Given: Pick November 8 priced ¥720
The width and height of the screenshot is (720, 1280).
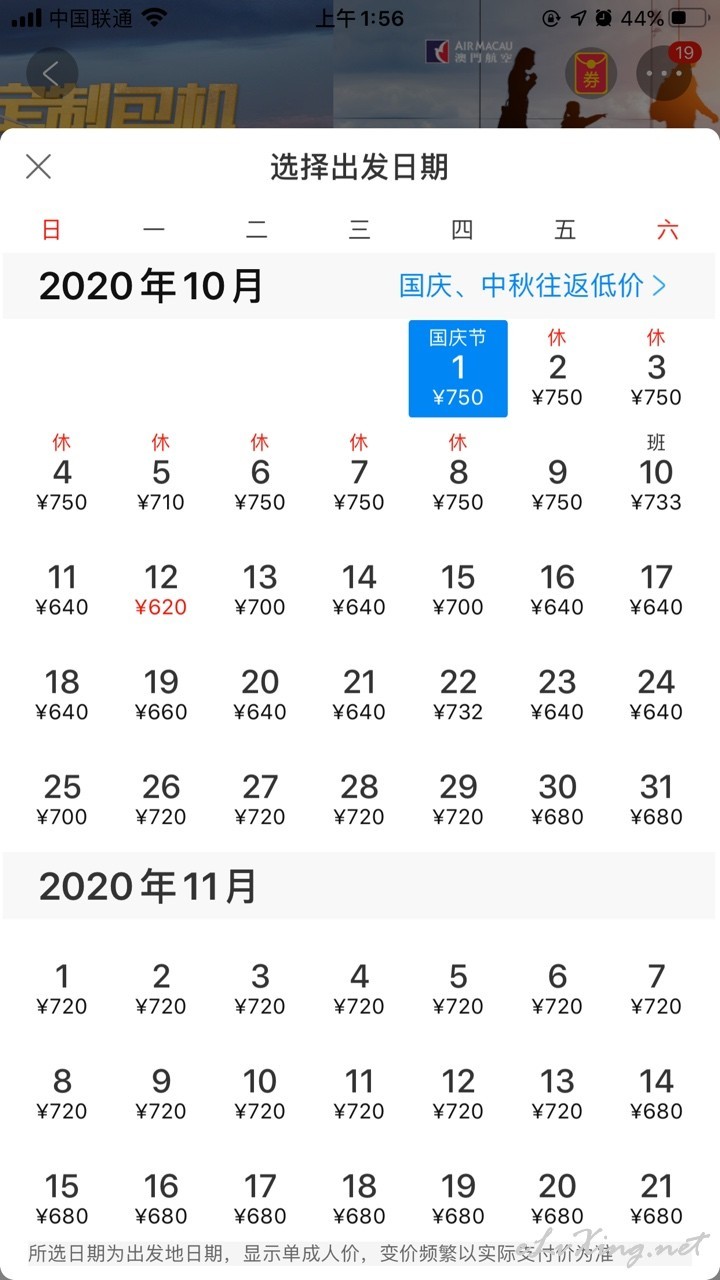Looking at the screenshot, I should (x=62, y=1094).
